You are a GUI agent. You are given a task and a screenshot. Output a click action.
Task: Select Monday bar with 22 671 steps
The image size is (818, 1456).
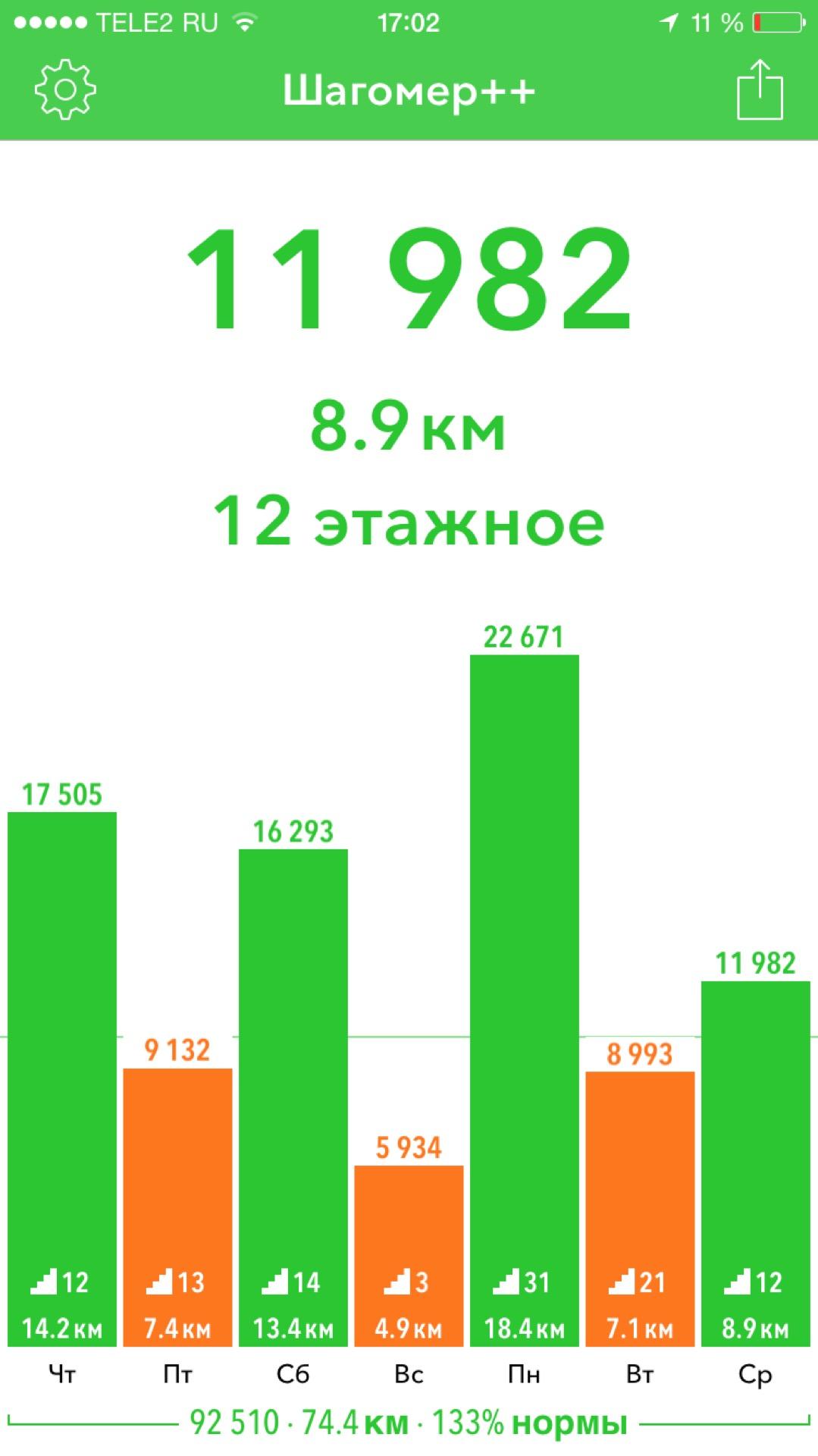[x=524, y=1001]
